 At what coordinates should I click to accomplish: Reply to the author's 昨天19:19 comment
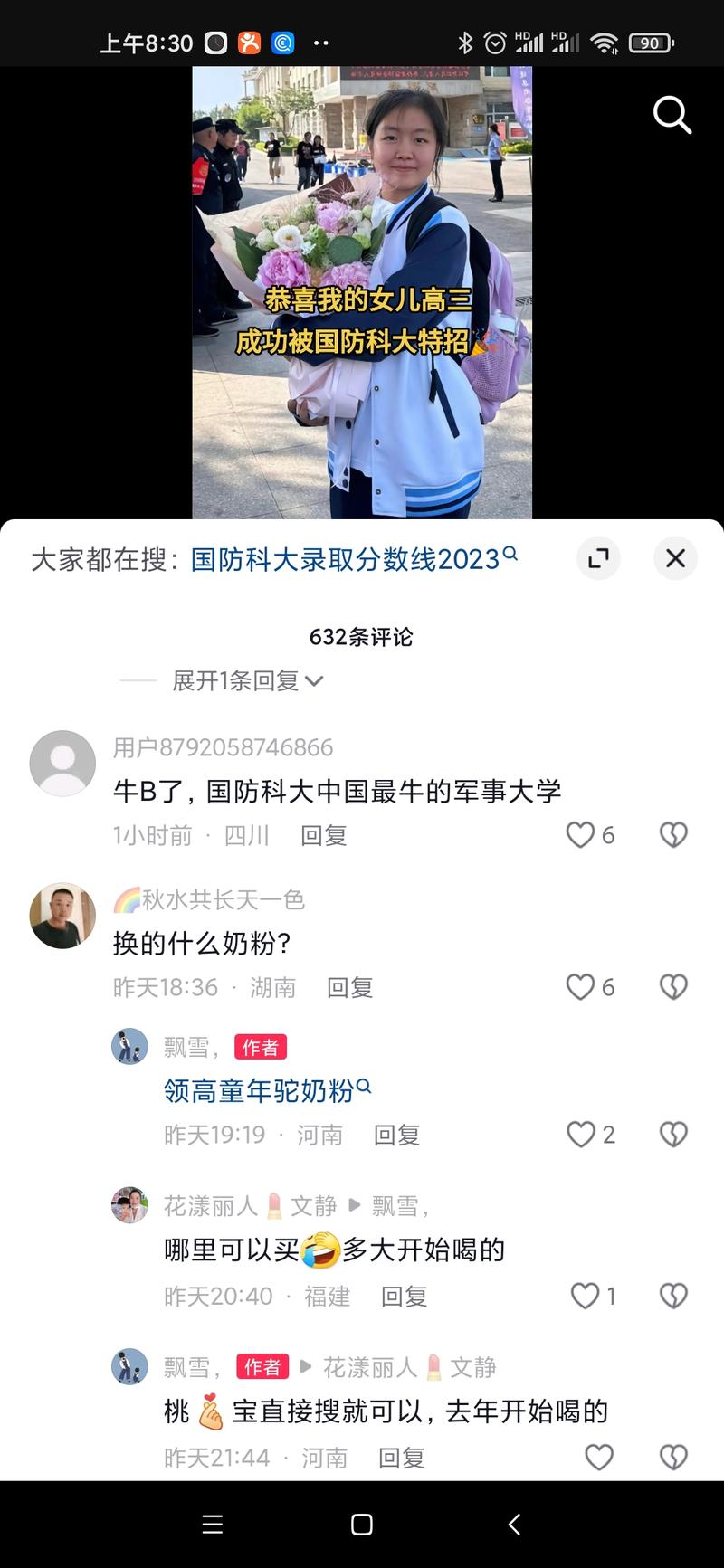coord(396,1135)
